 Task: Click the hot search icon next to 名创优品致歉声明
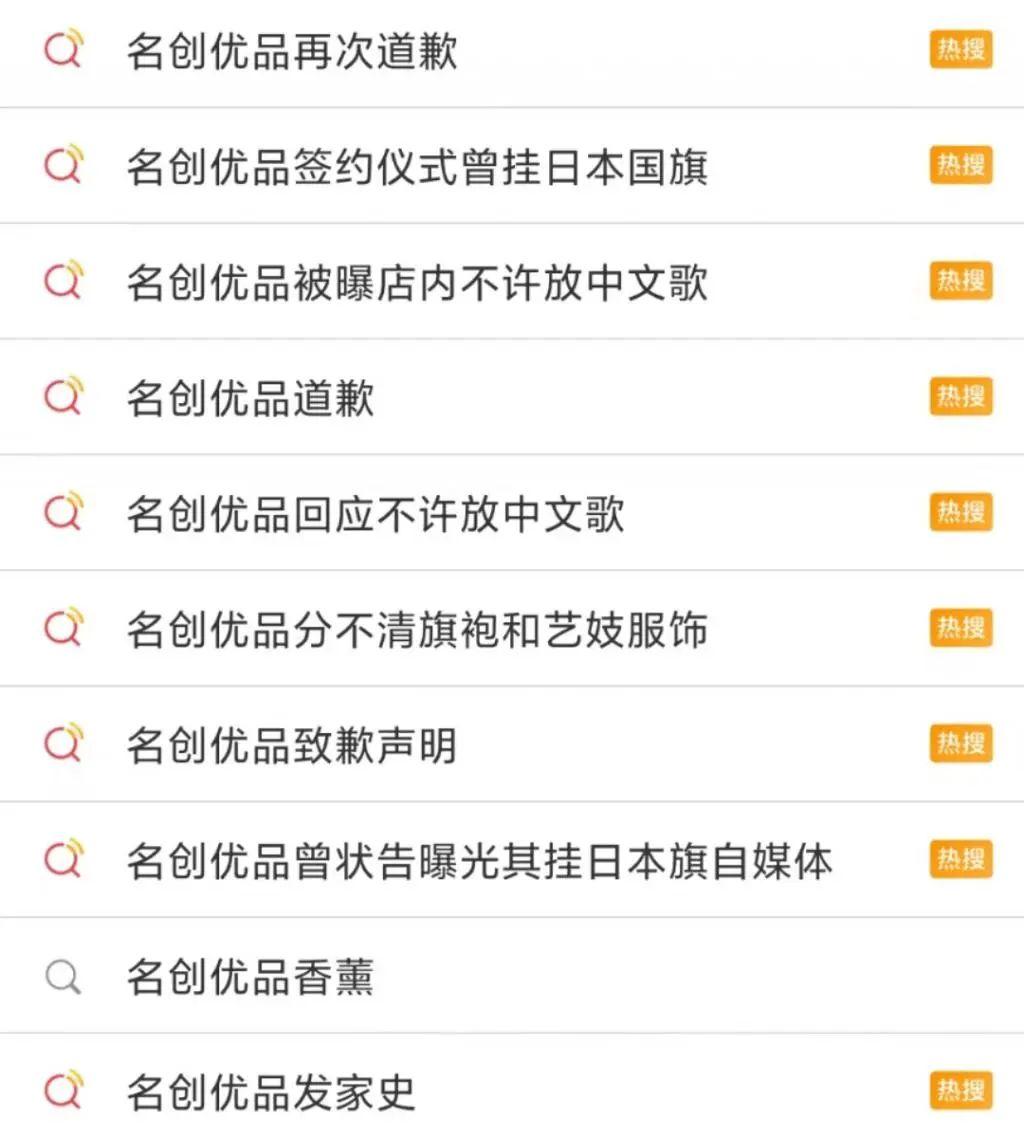[62, 743]
